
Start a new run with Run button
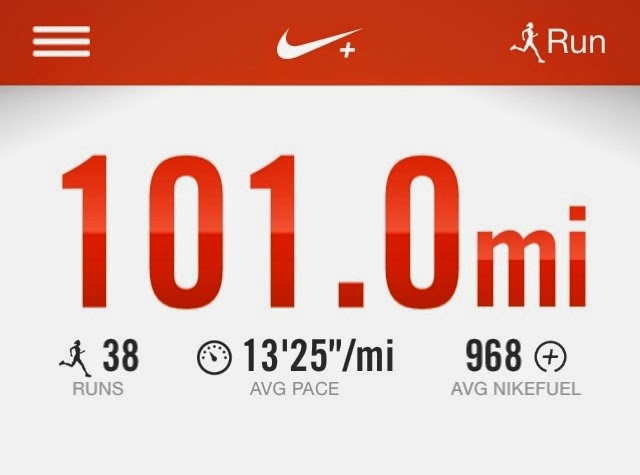click(x=559, y=42)
